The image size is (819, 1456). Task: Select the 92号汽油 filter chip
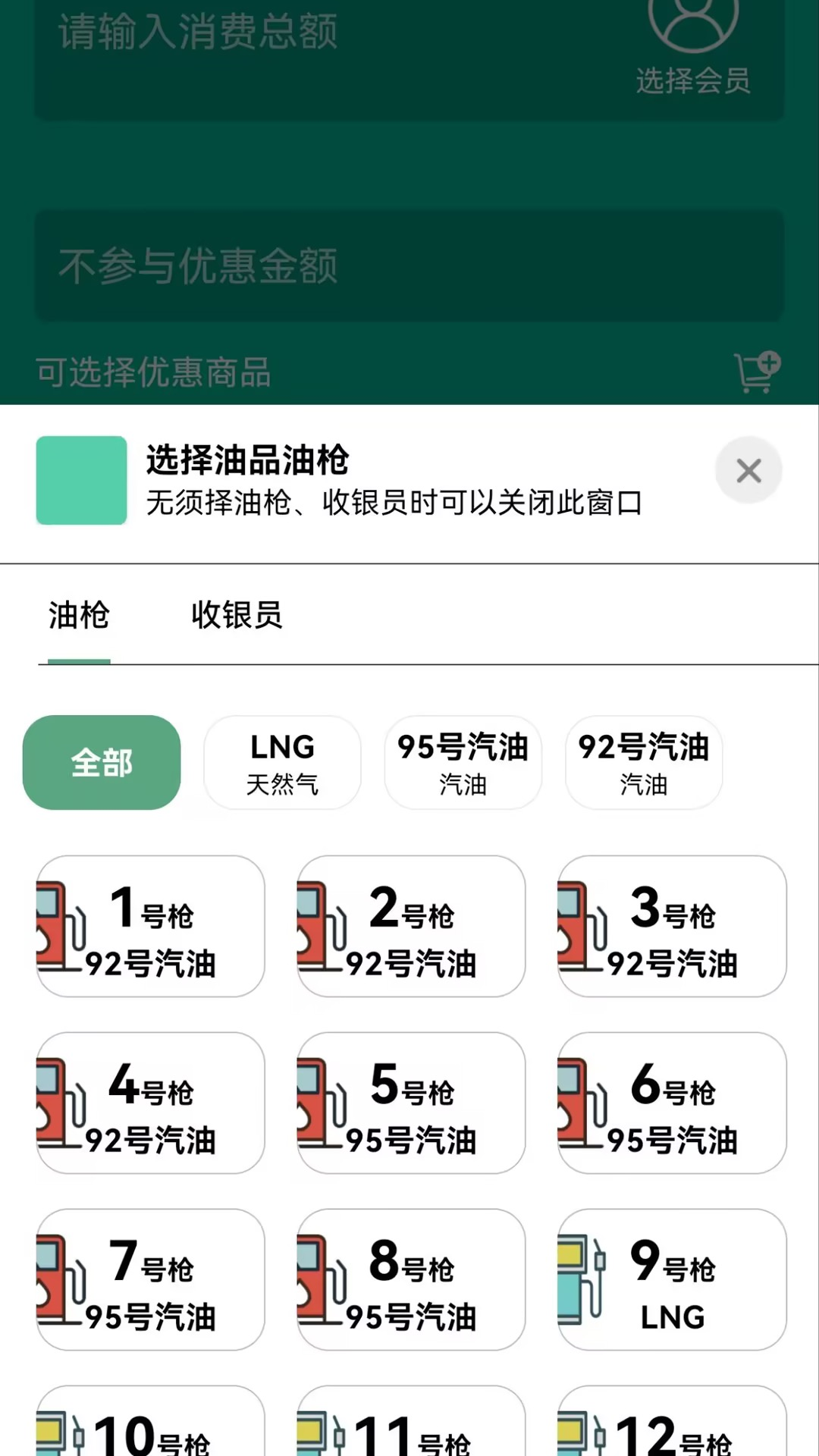point(643,763)
